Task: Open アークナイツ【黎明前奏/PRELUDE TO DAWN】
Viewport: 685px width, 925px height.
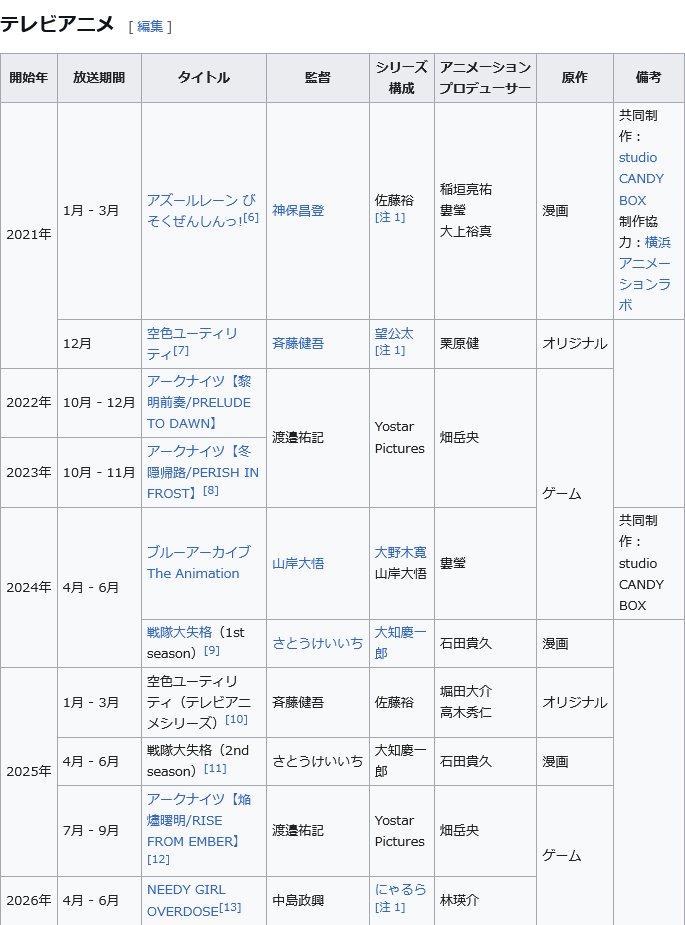Action: tap(199, 402)
